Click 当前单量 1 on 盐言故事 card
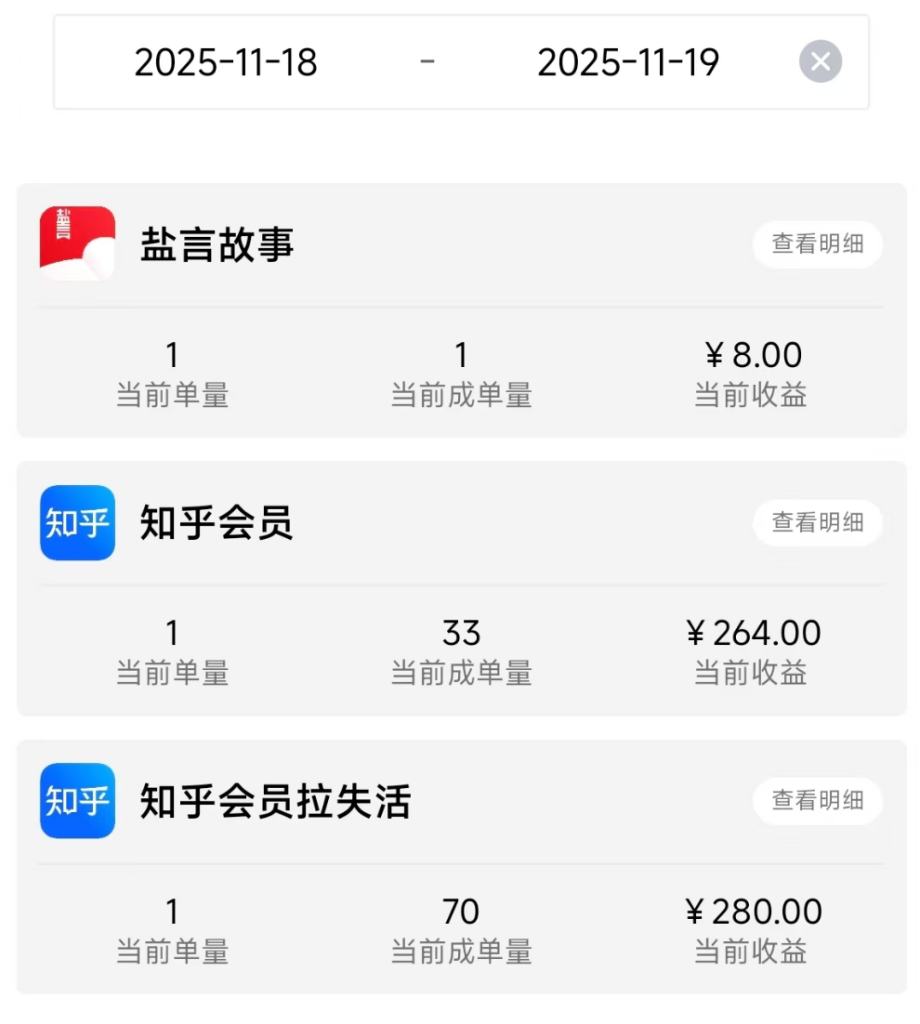920x1024 pixels. tap(172, 355)
